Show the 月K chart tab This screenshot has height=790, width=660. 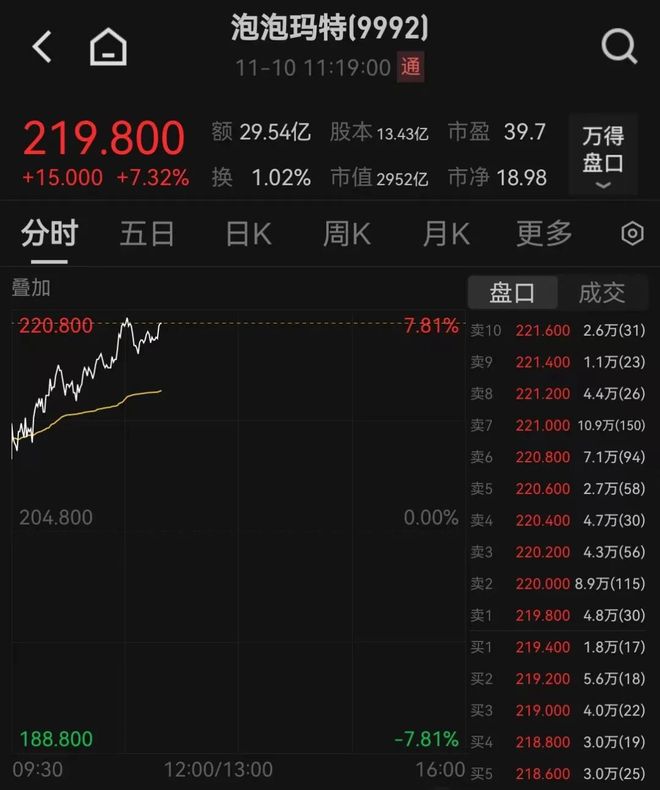pyautogui.click(x=446, y=234)
